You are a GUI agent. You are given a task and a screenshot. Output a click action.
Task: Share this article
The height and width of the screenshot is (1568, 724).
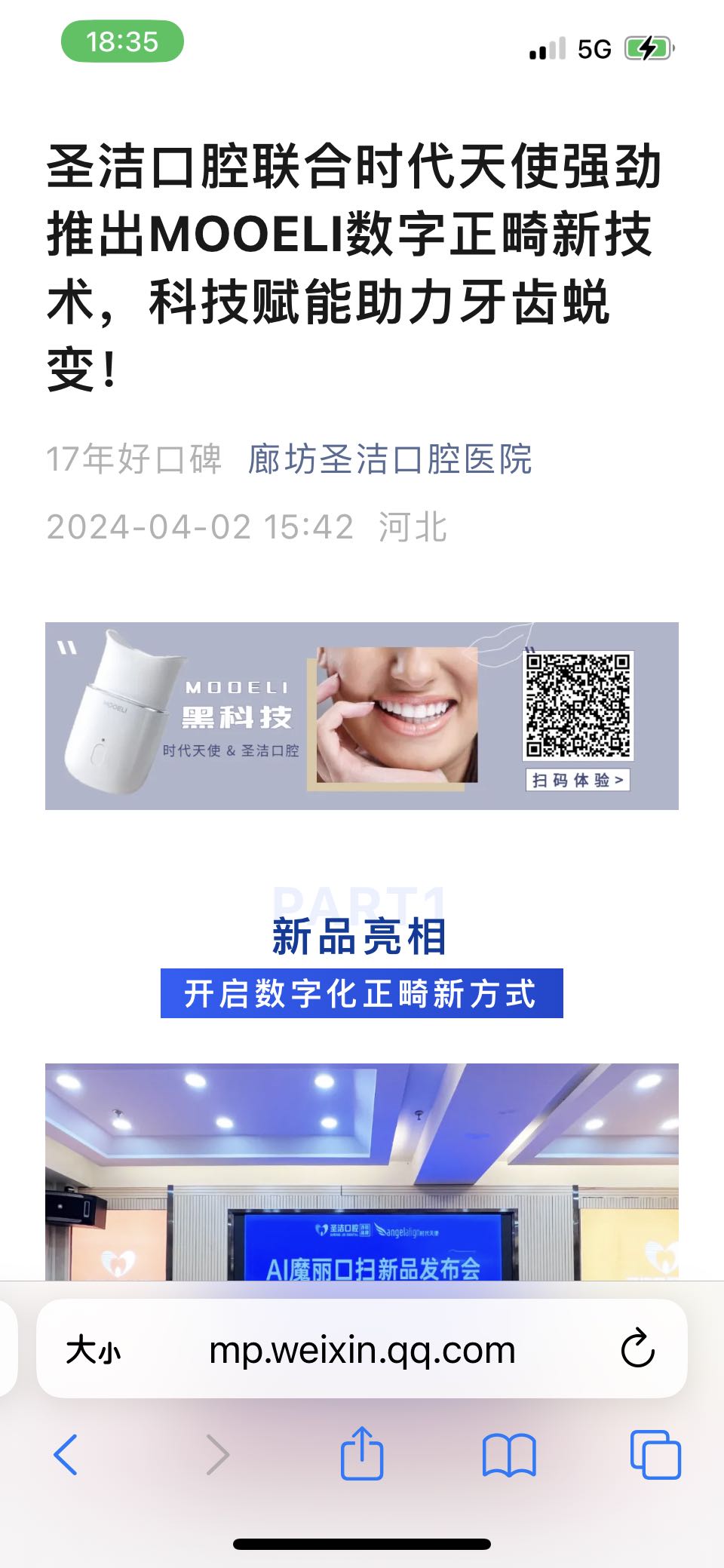click(362, 1453)
